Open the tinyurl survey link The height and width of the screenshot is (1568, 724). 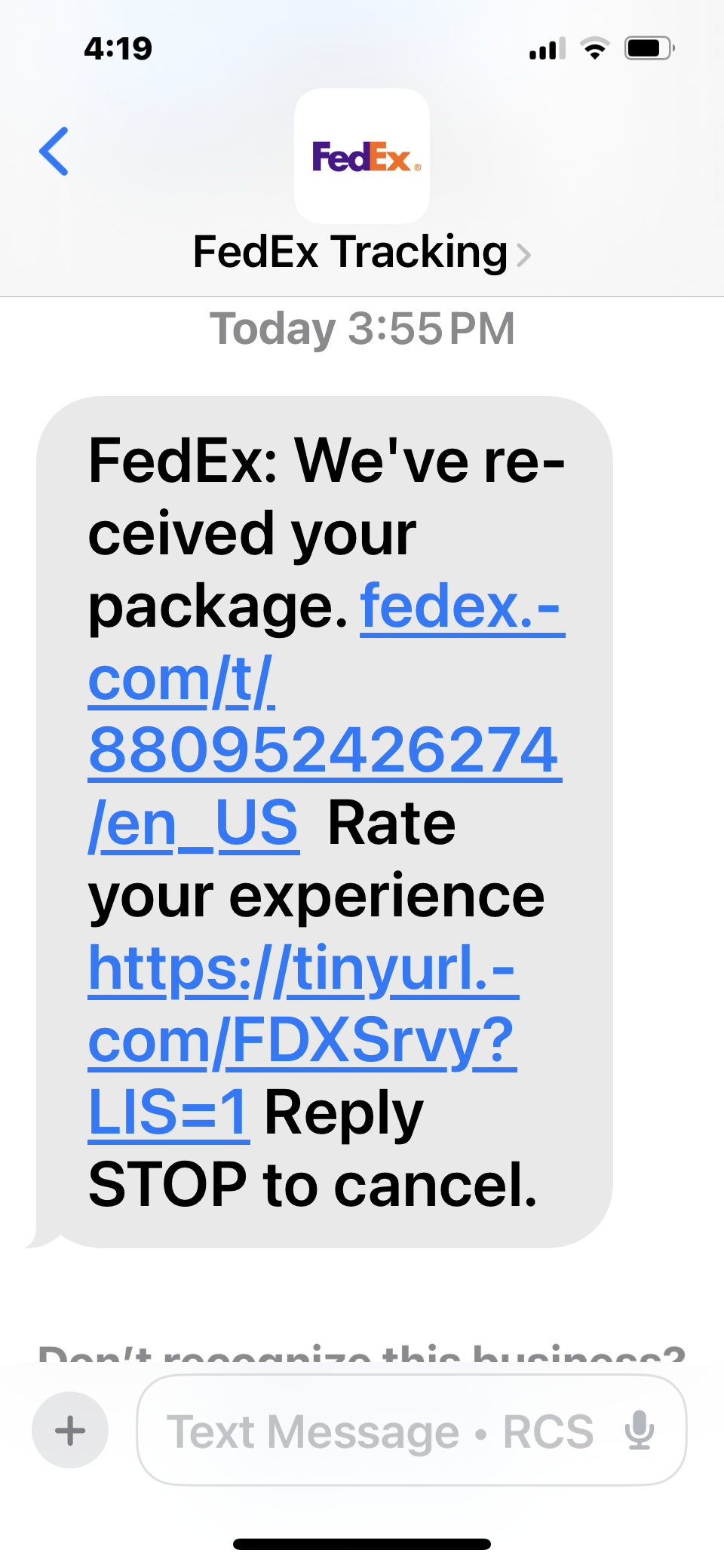[300, 1041]
